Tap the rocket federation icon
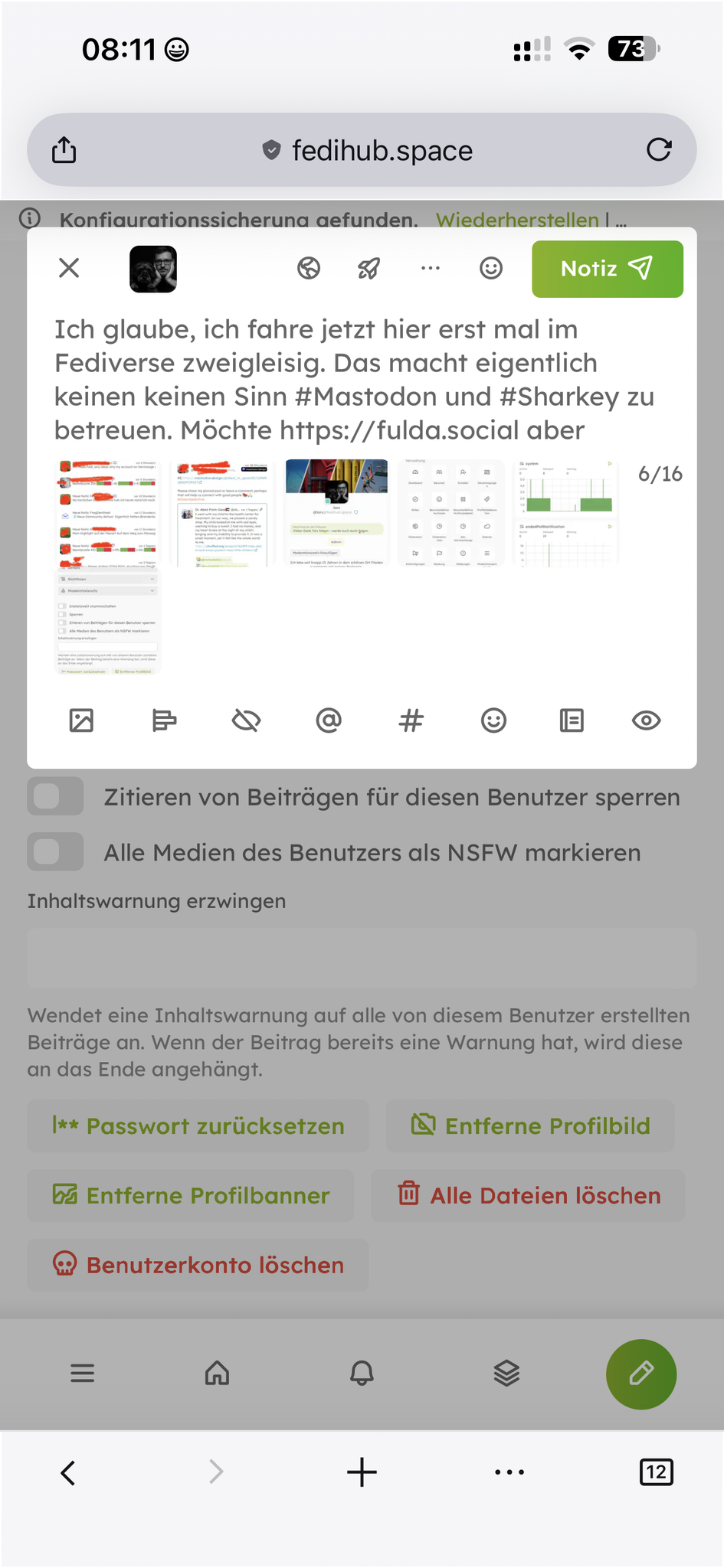Image resolution: width=724 pixels, height=1568 pixels. [369, 269]
